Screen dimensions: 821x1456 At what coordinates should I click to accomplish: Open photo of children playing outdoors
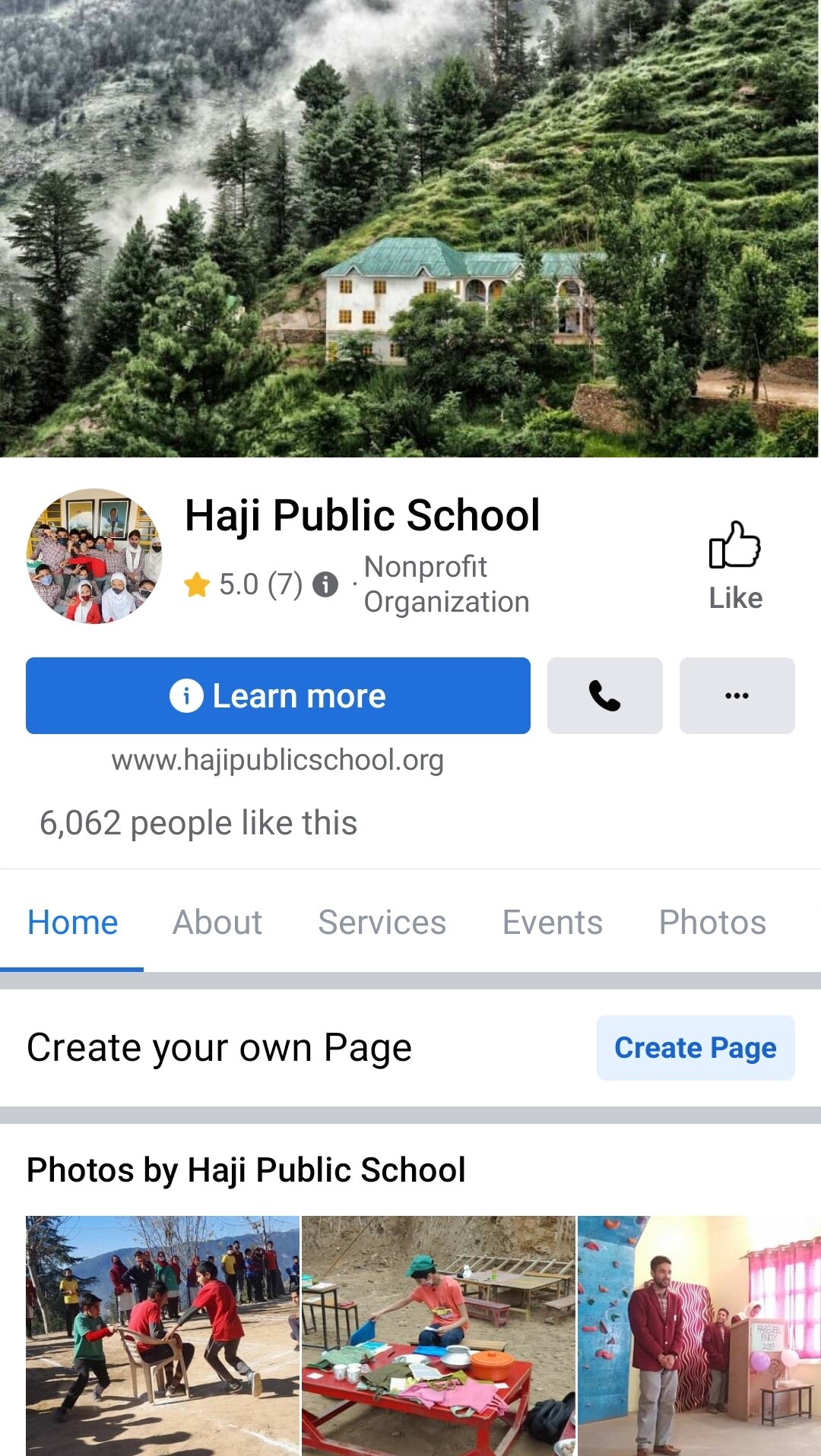[x=163, y=1336]
